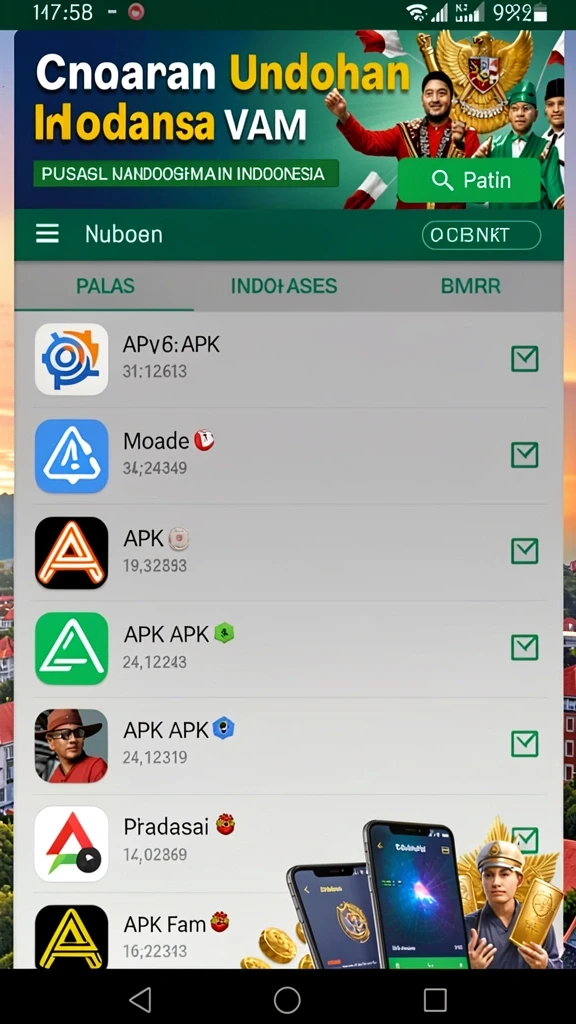This screenshot has width=576, height=1024.
Task: Open the APK APK entry numbered 24,12319
Action: click(289, 745)
